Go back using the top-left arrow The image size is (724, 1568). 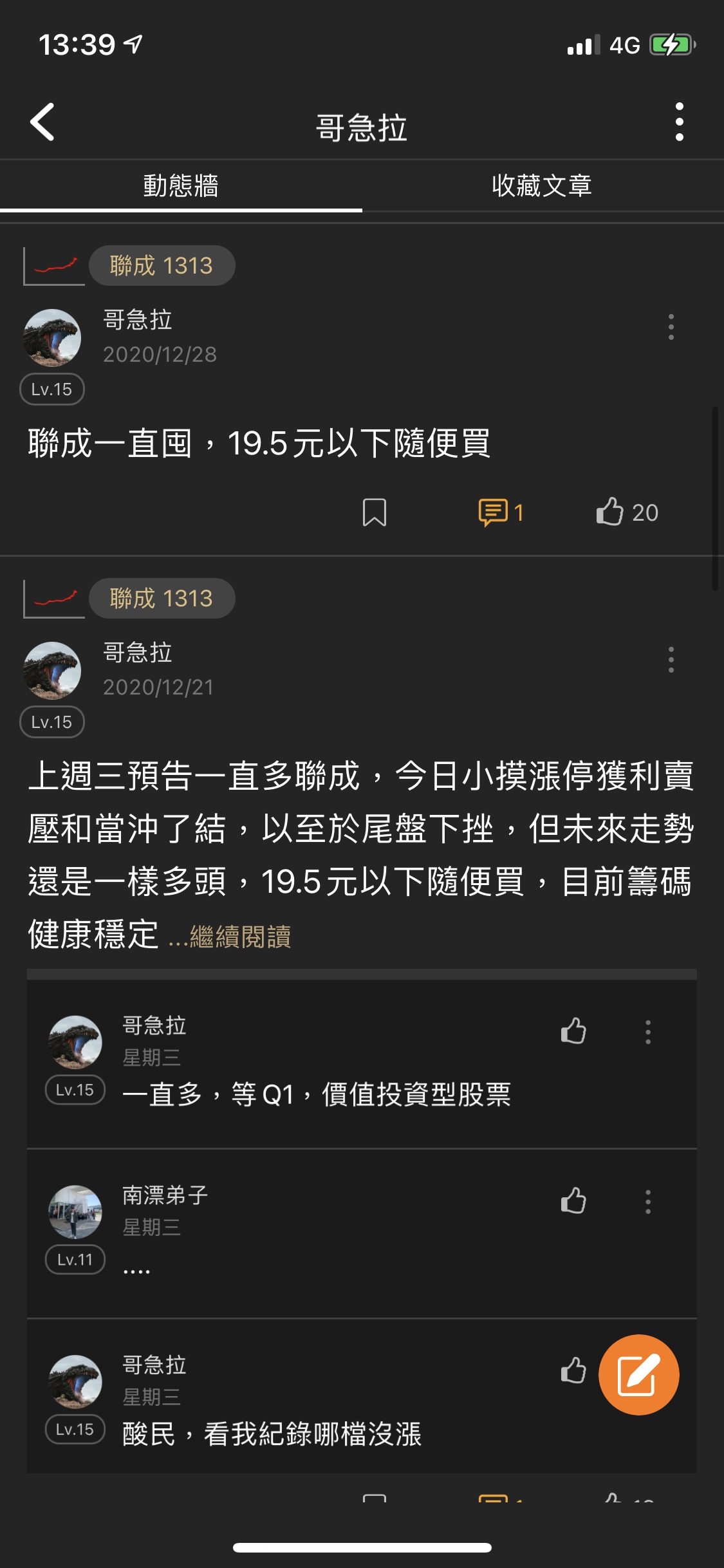point(42,122)
